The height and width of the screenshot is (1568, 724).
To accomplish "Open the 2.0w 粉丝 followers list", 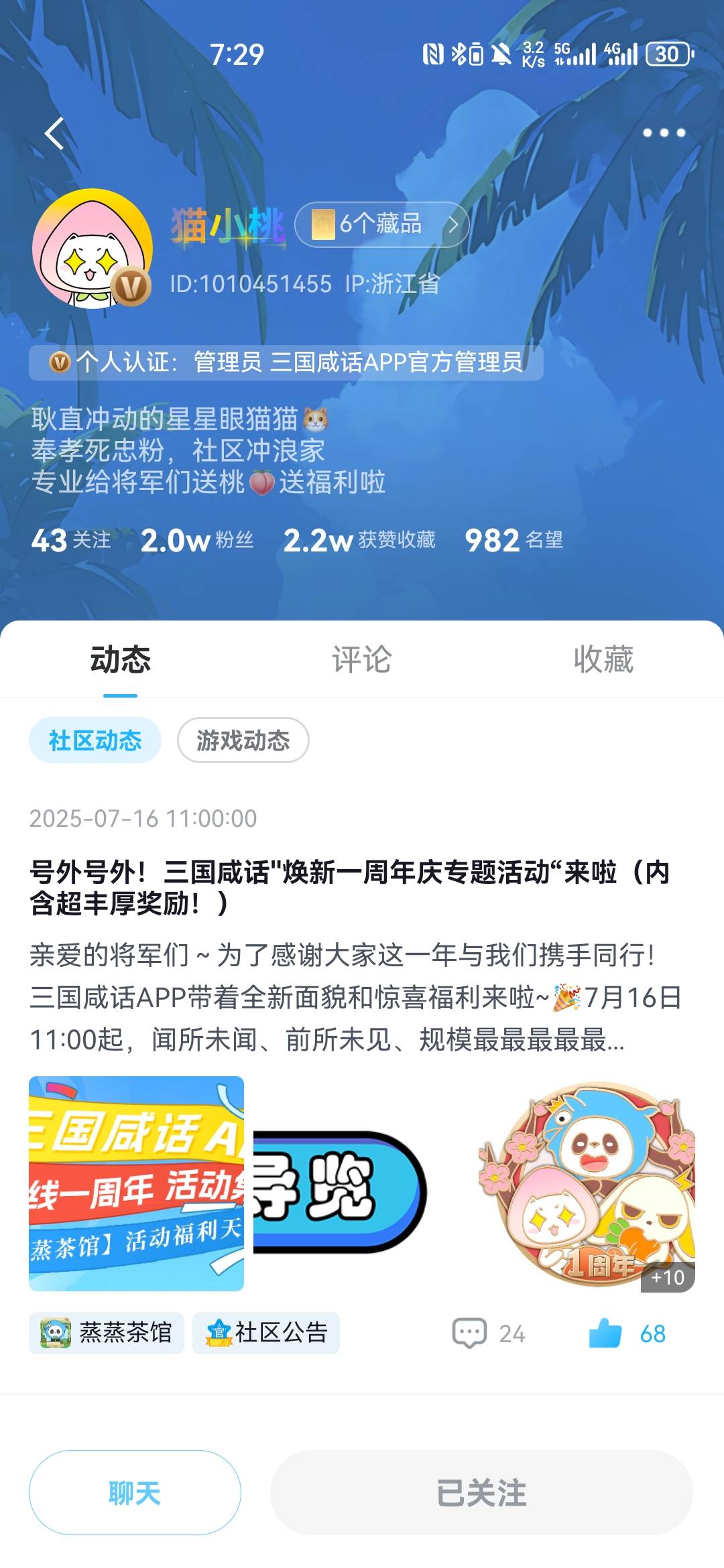I will [197, 540].
